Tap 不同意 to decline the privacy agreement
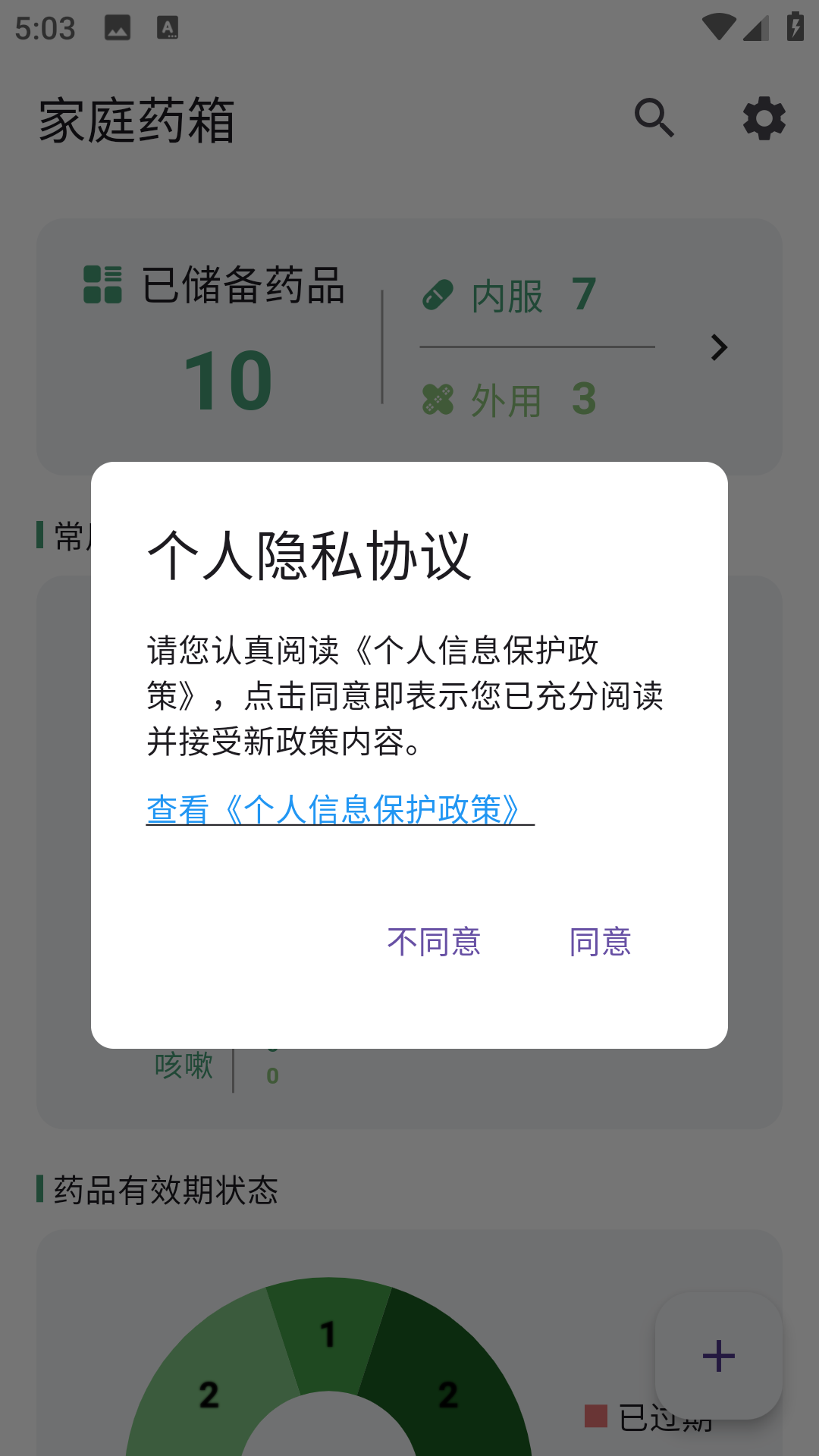Viewport: 819px width, 1456px height. click(434, 942)
